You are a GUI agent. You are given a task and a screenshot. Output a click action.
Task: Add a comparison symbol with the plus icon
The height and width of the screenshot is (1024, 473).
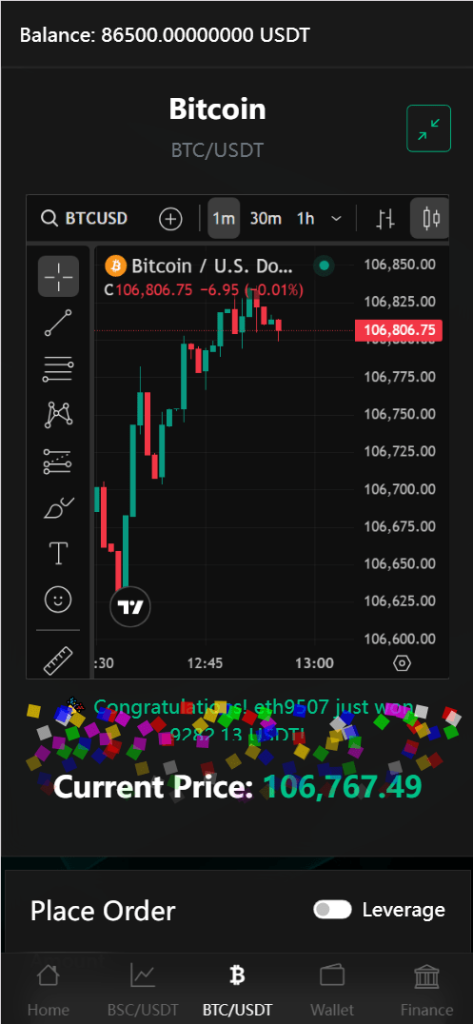[x=171, y=219]
